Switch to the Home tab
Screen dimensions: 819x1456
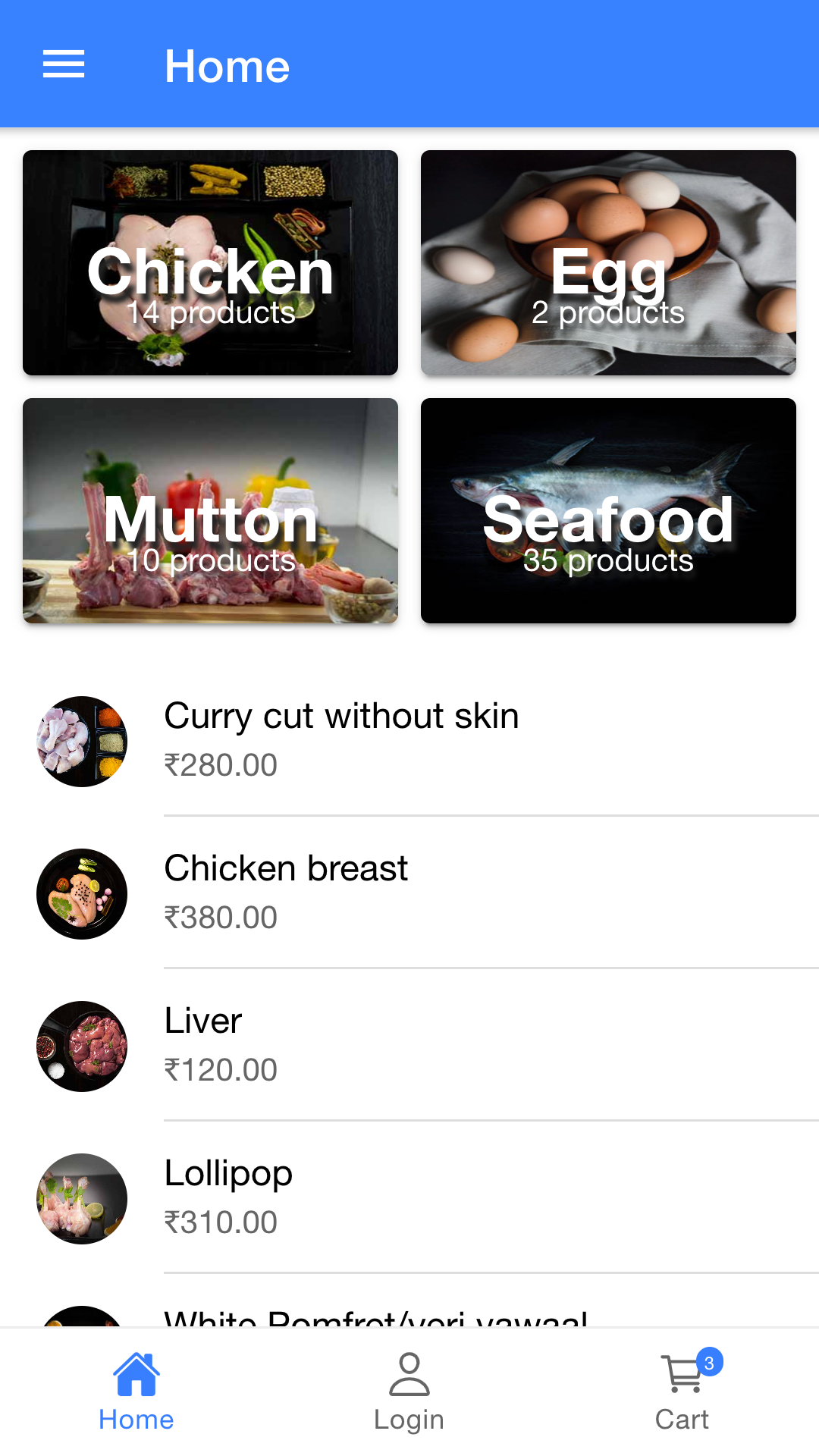click(136, 1392)
